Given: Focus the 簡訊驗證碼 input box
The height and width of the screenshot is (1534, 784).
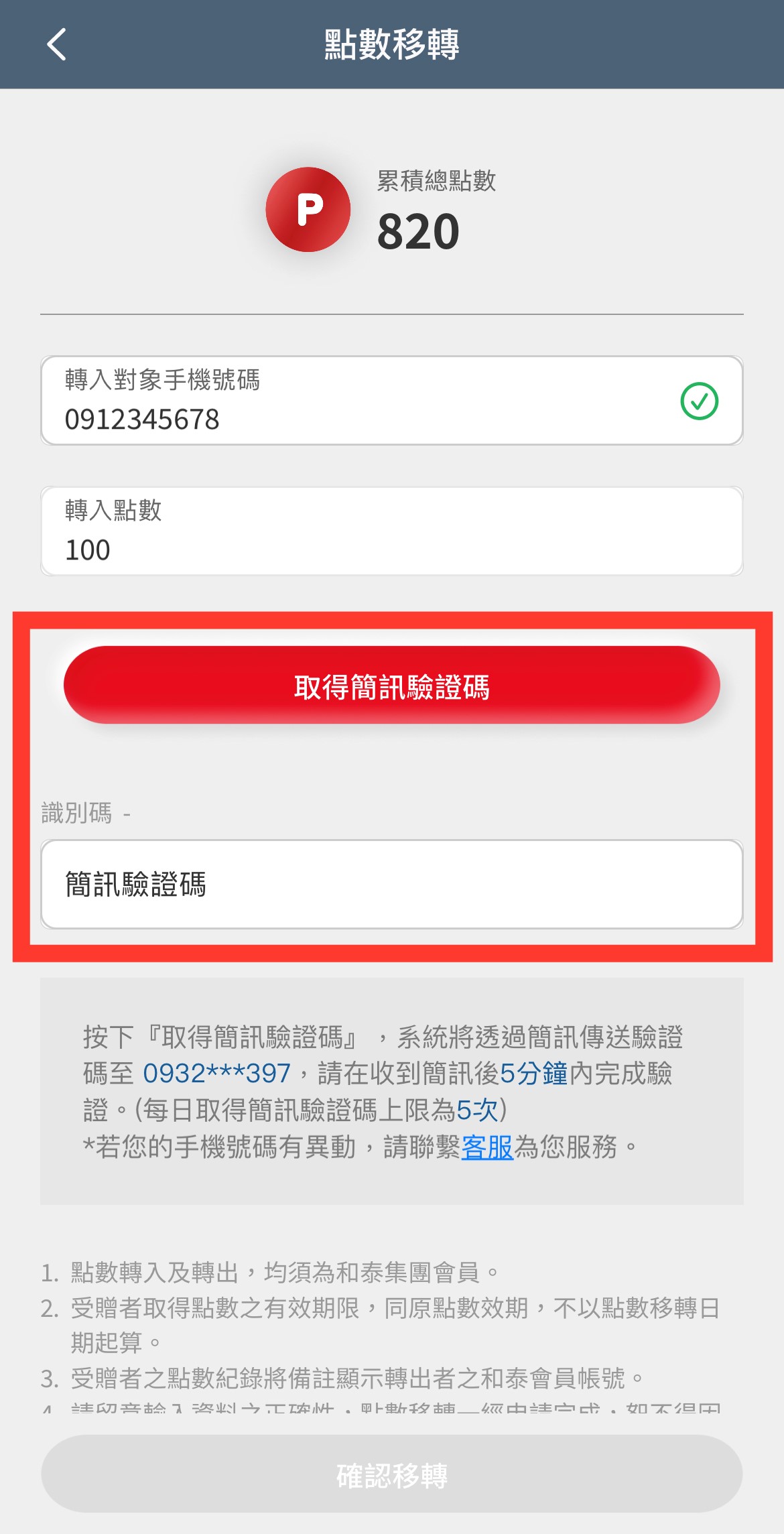Looking at the screenshot, I should click(391, 885).
